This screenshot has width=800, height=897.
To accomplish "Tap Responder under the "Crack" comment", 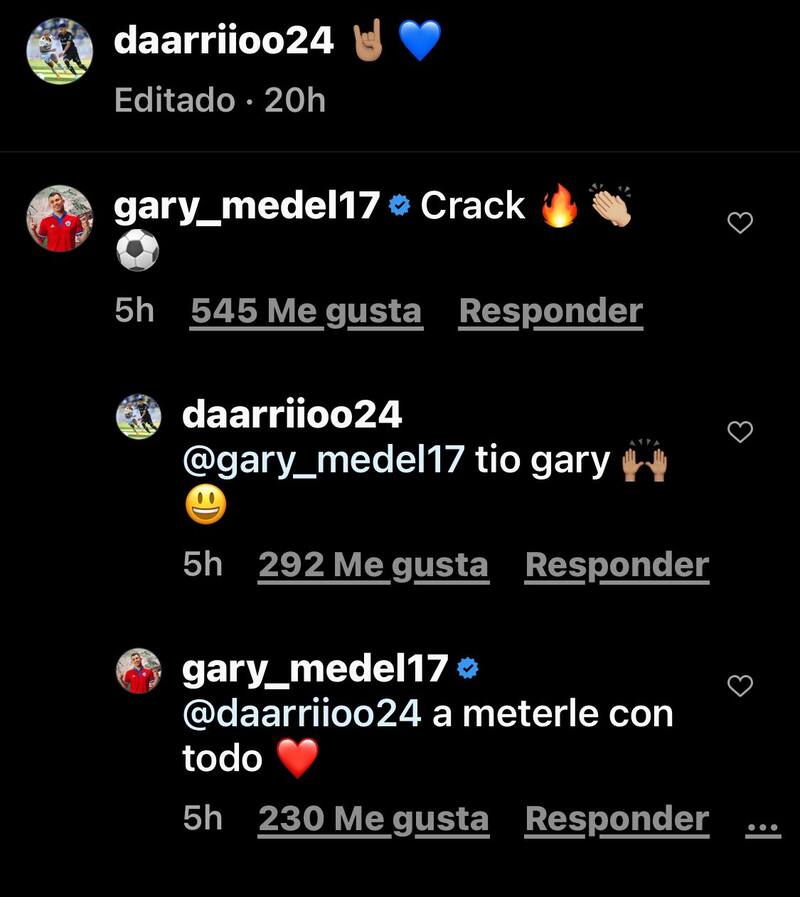I will (x=550, y=311).
